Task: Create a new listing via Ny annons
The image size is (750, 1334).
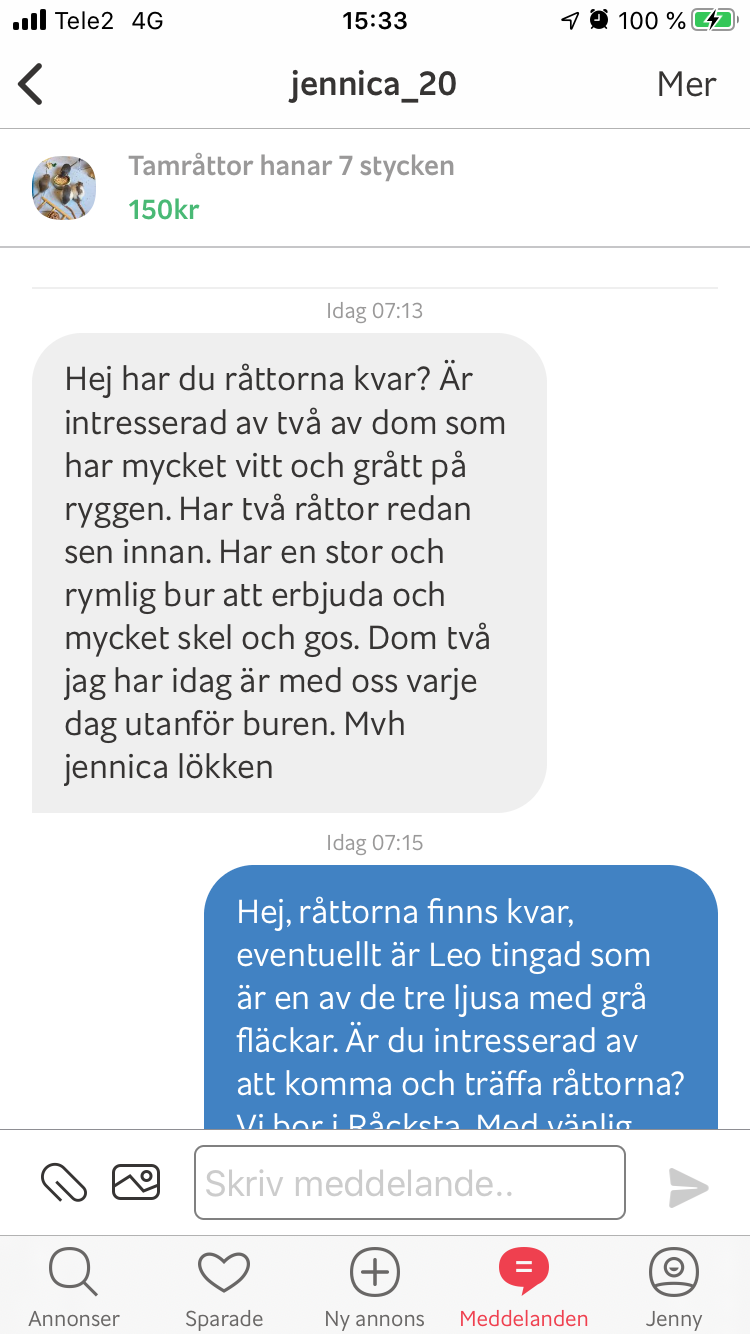Action: click(x=375, y=1289)
